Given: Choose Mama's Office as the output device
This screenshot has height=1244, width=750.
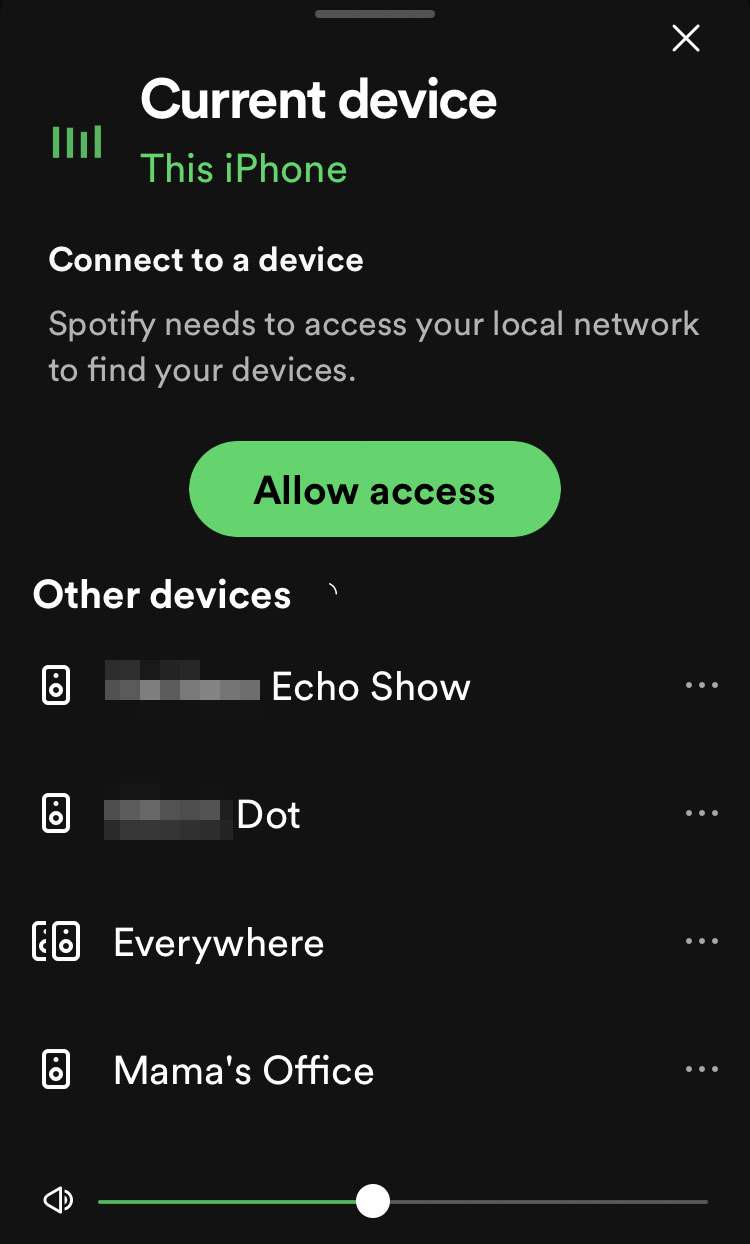Looking at the screenshot, I should pos(243,1069).
